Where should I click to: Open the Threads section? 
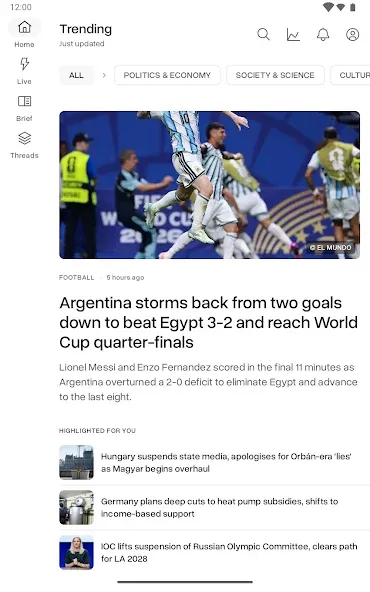point(25,145)
